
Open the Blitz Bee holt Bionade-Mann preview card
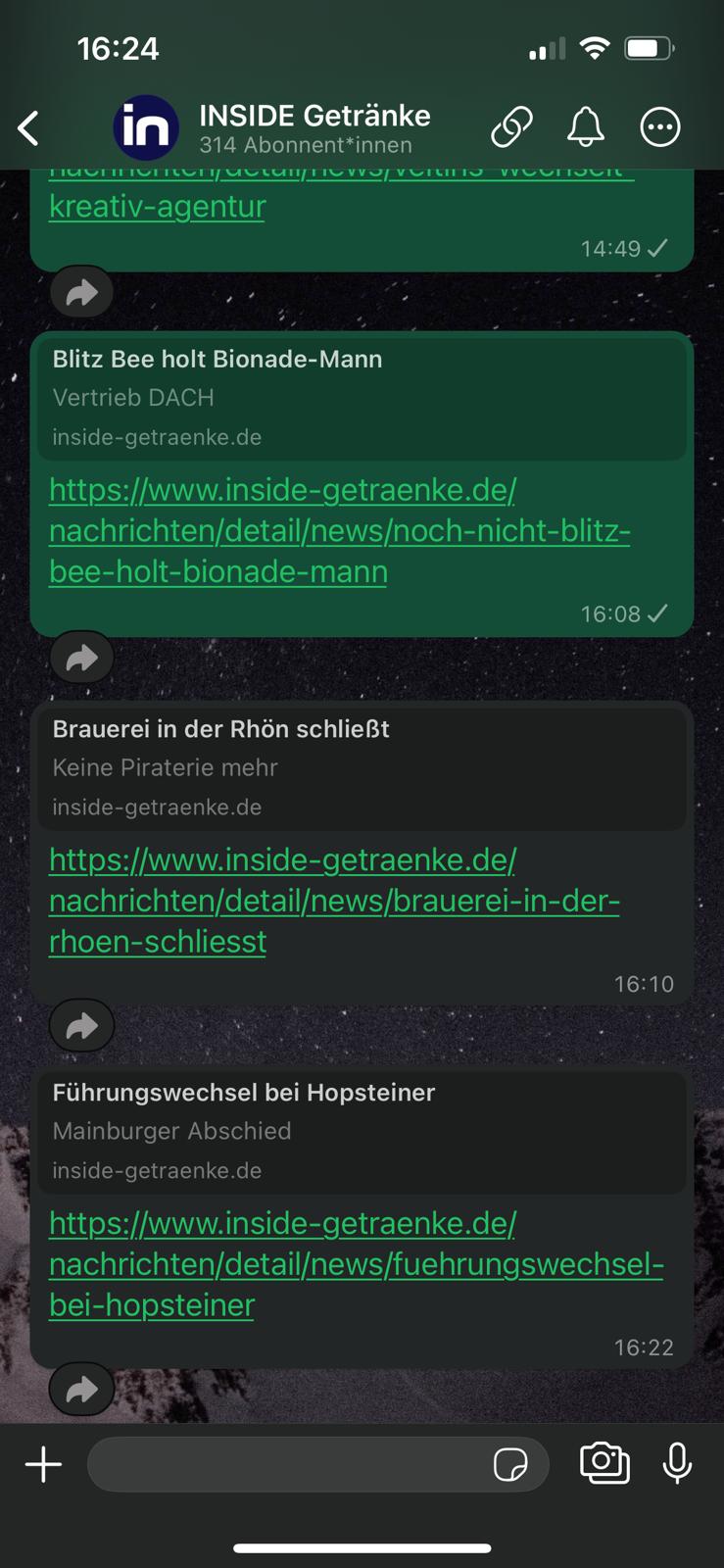coord(362,398)
